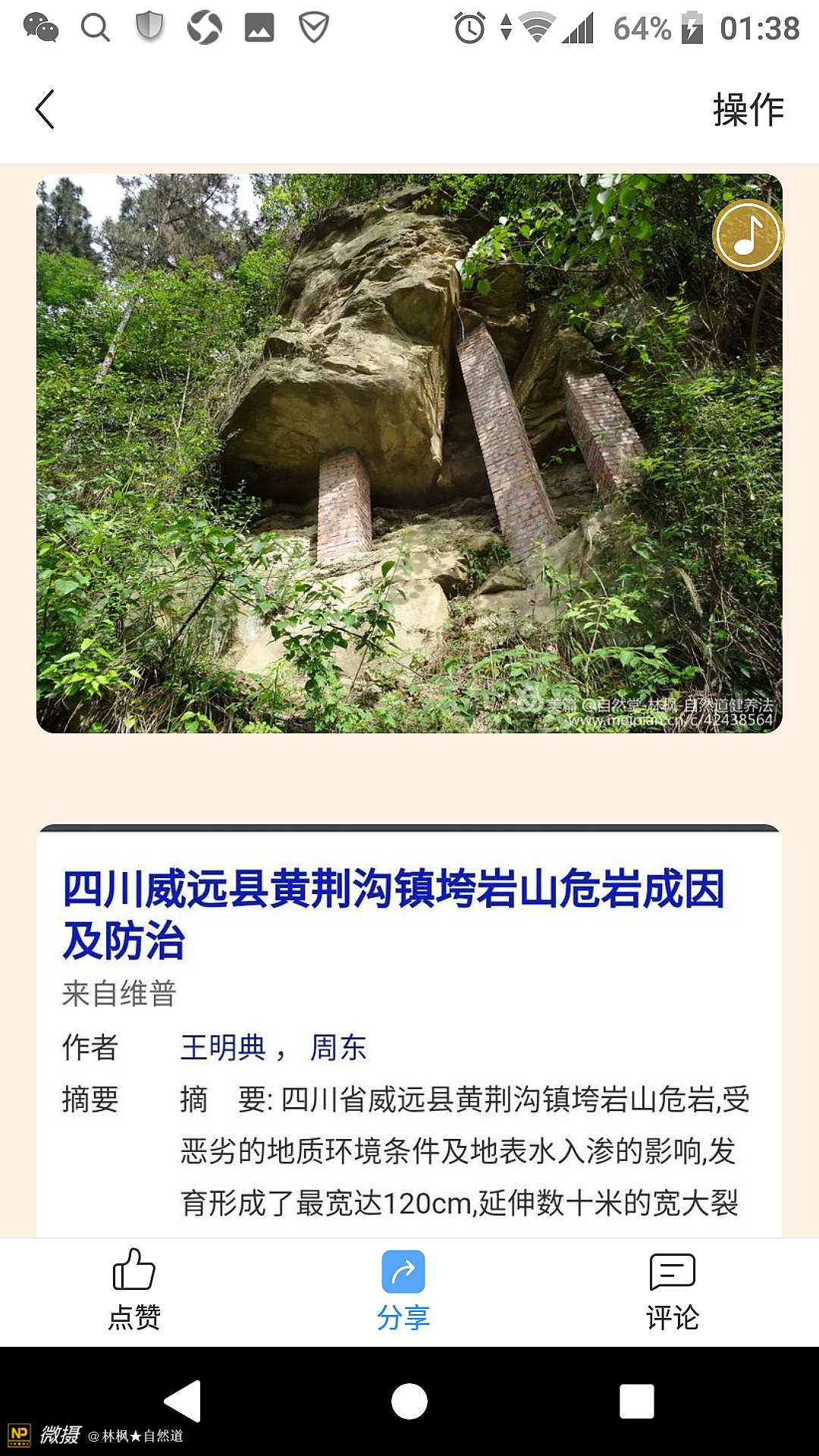Open the 评论 comments section
The width and height of the screenshot is (819, 1456).
point(672,1290)
